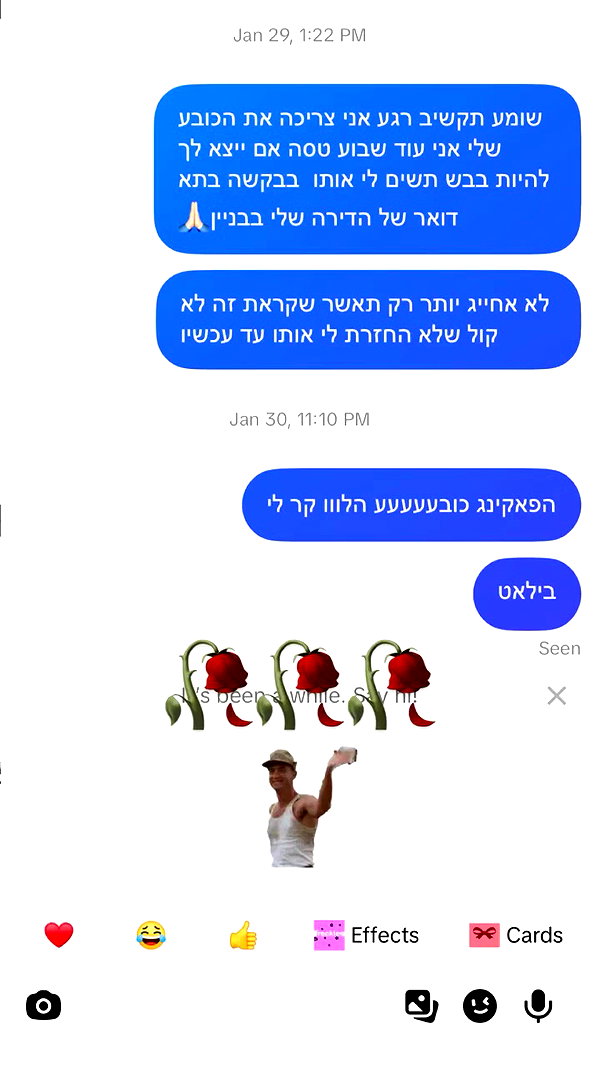Dismiss the "Say hi" suggestion
Screen dimensions: 600x1067
coord(556,695)
